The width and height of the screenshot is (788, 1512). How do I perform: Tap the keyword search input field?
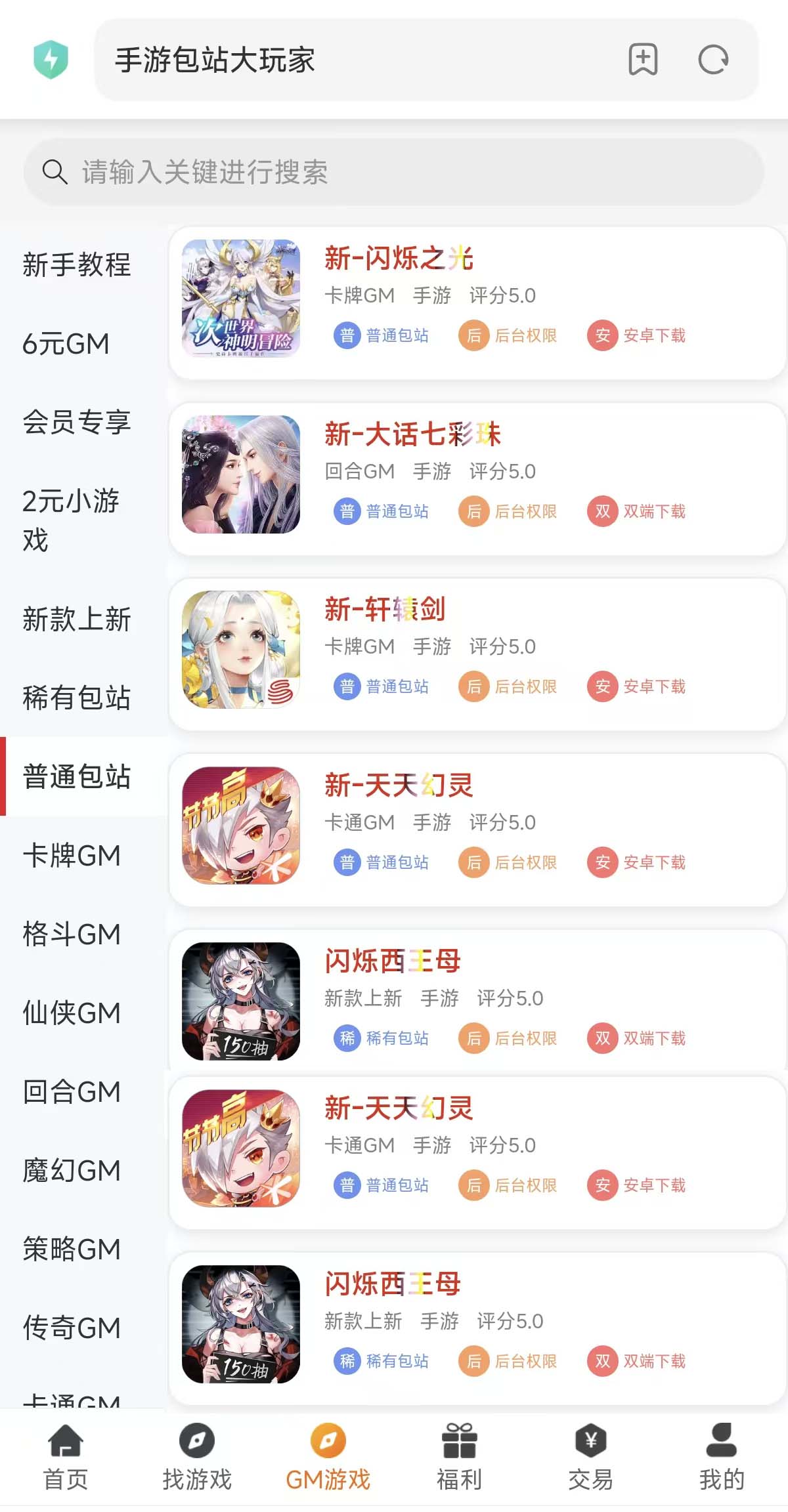394,172
